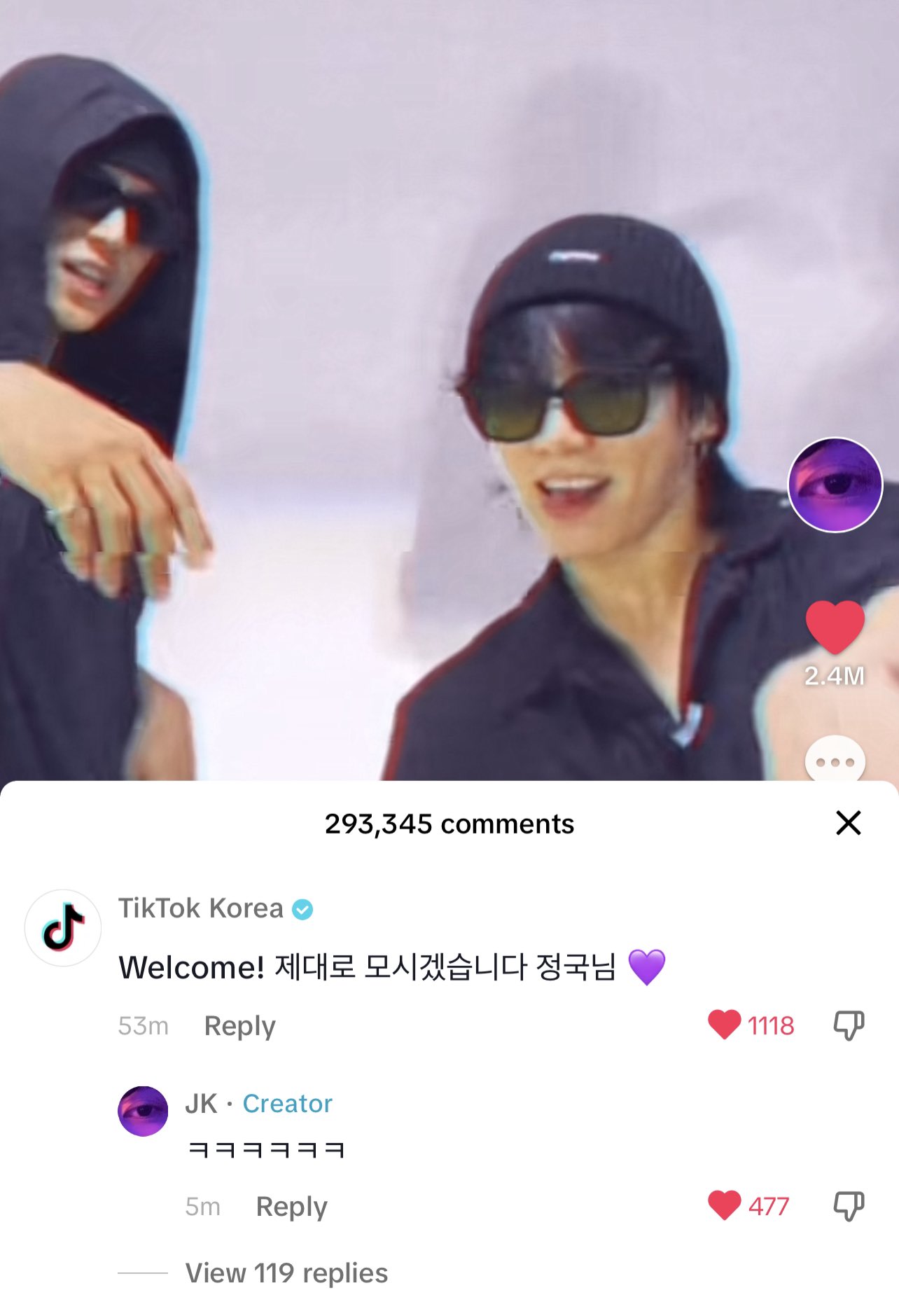Reply to TikTok Korea's comment
Viewport: 899px width, 1316px height.
coord(239,1025)
